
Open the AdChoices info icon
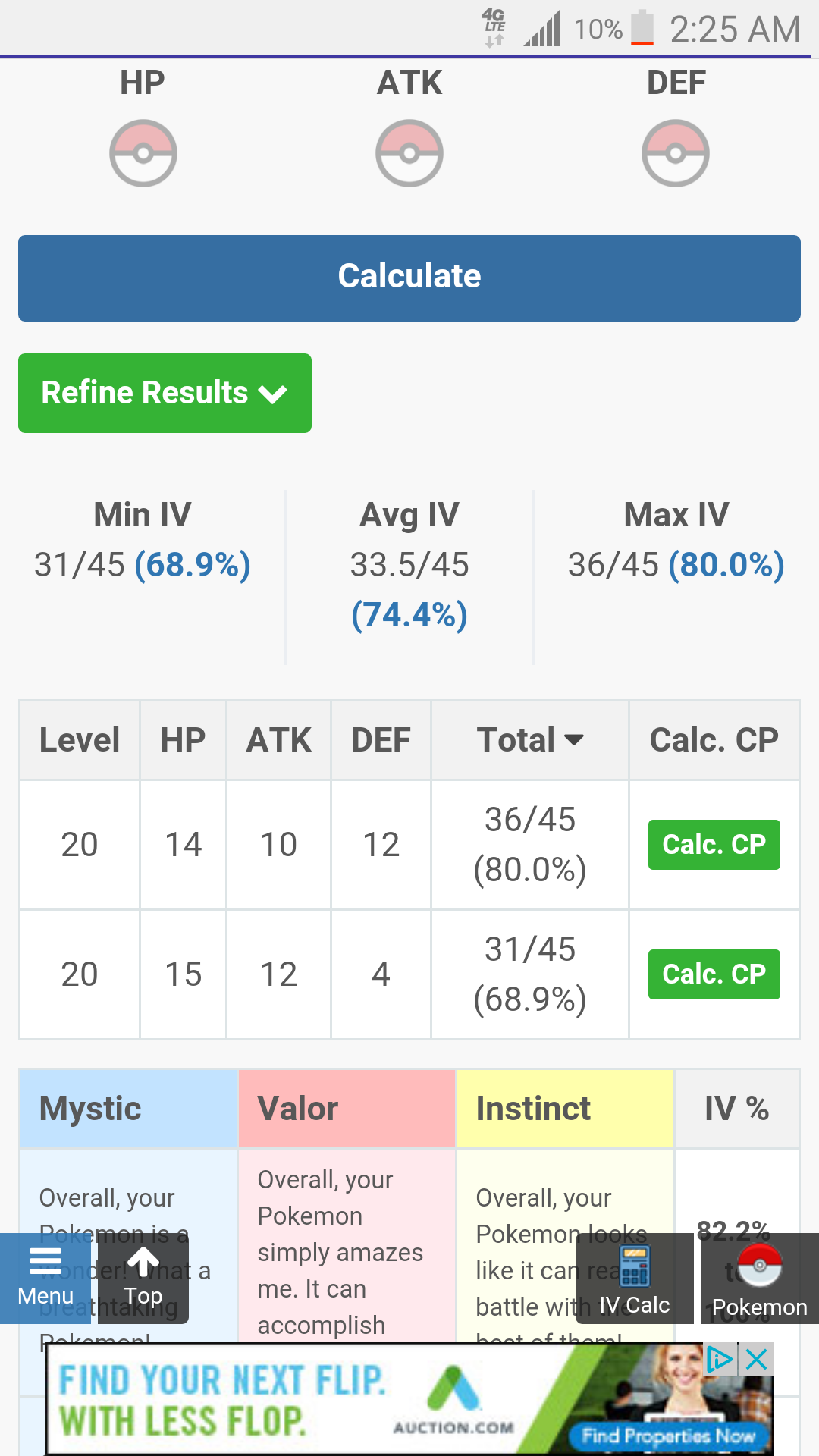(720, 1360)
